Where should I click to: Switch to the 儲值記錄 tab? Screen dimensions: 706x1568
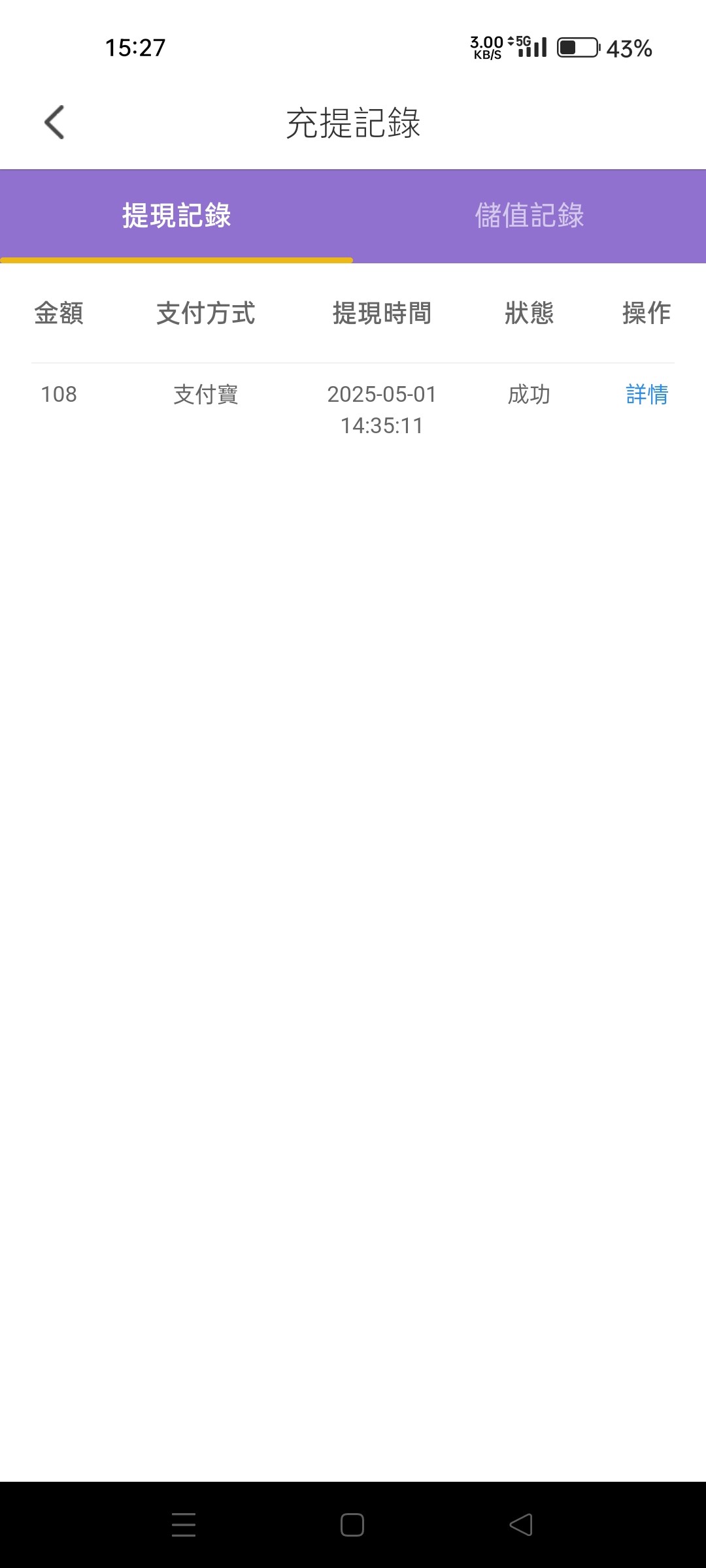(x=529, y=216)
